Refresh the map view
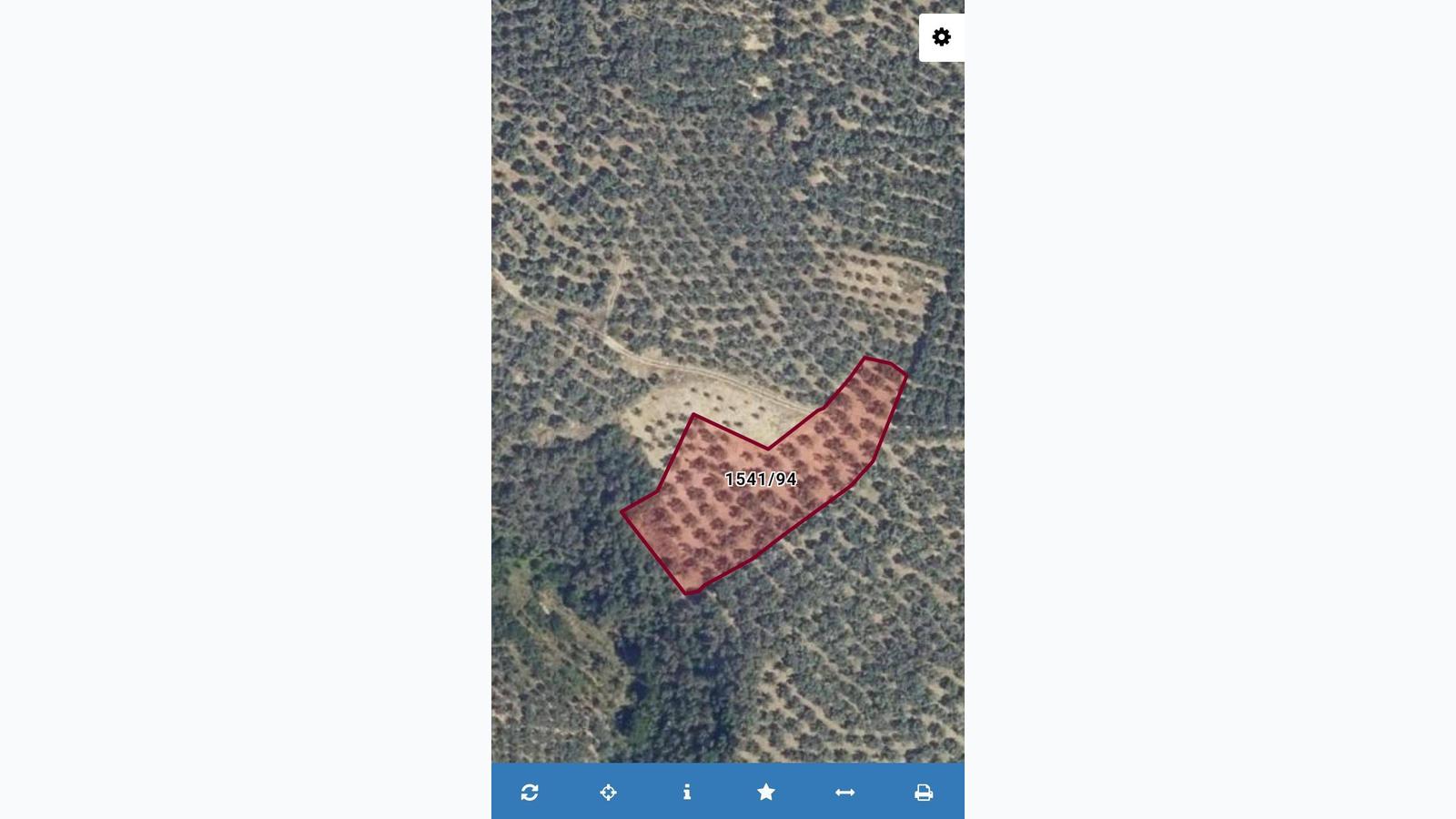Viewport: 1456px width, 819px height. [530, 792]
